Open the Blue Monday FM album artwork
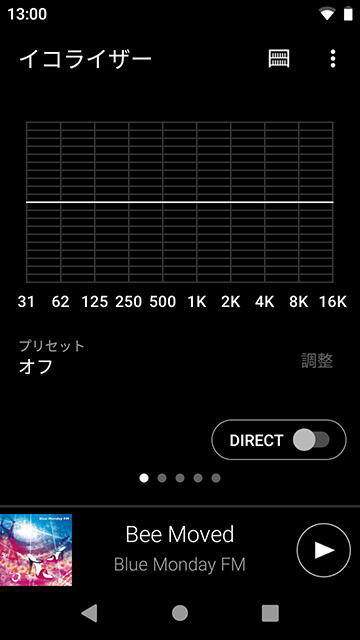360x640 pixels. coord(36,550)
